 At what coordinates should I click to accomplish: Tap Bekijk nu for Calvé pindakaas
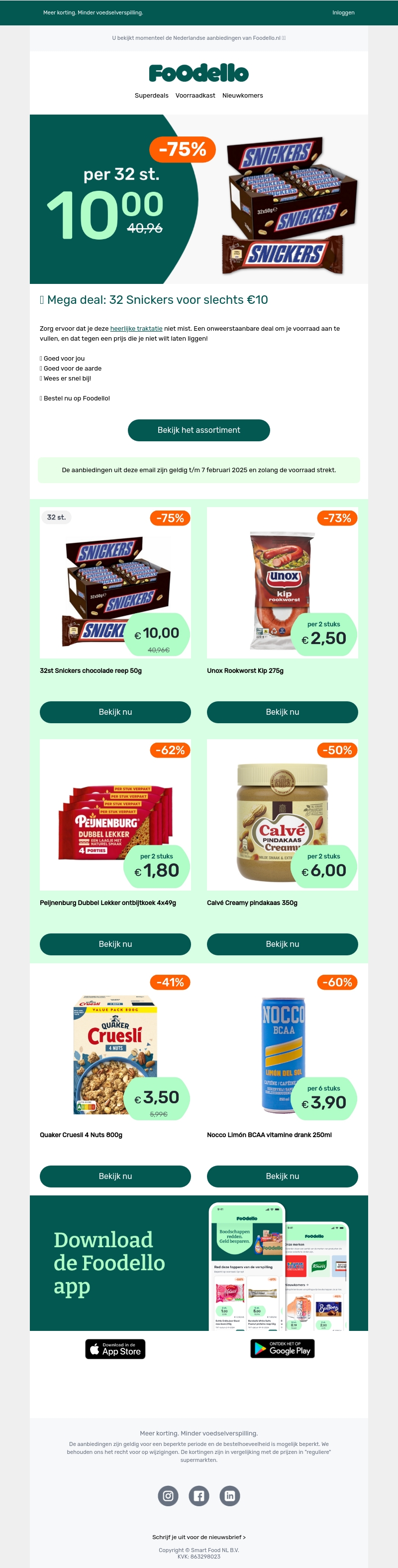point(282,944)
